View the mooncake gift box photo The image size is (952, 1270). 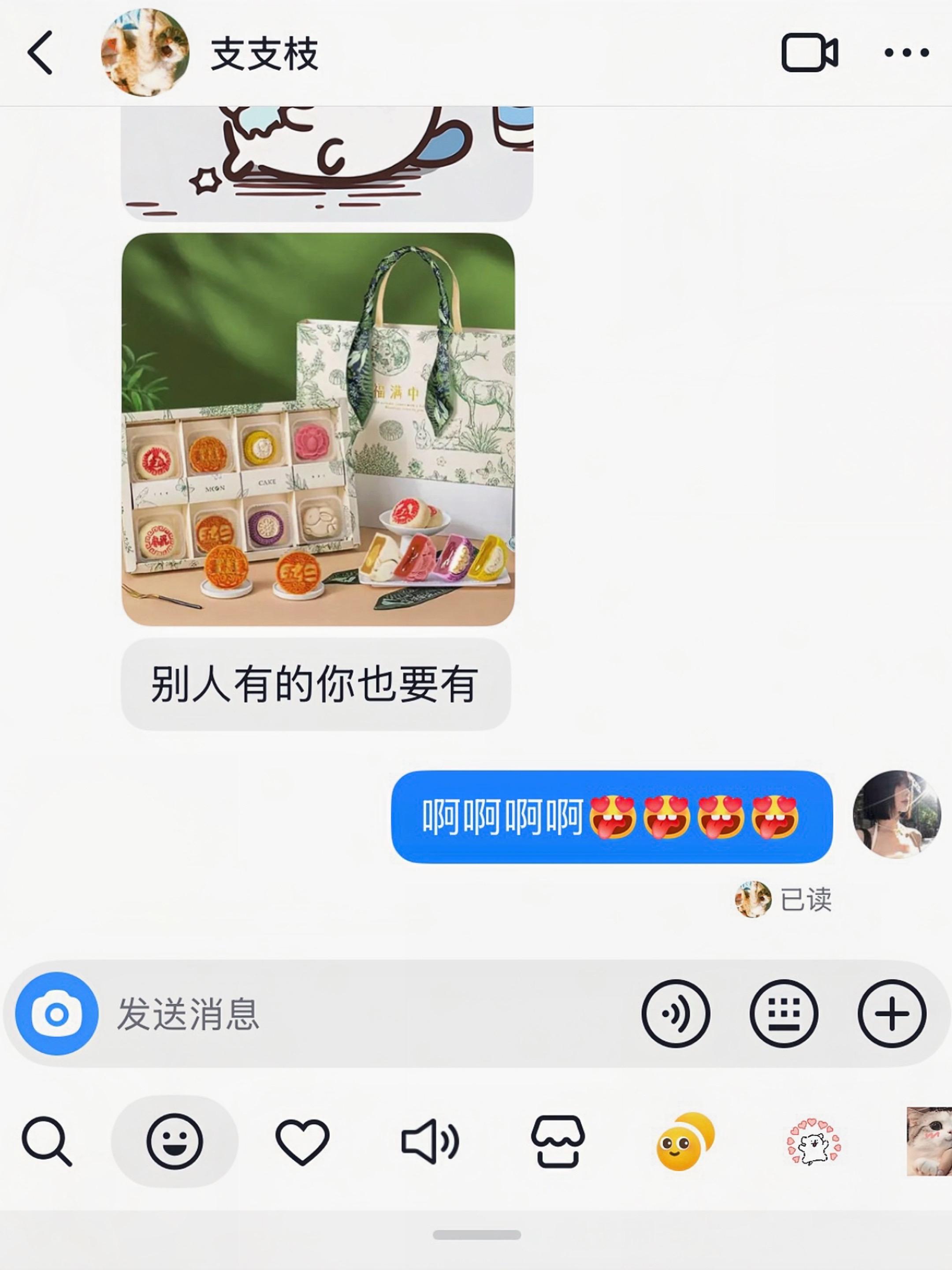(x=319, y=429)
